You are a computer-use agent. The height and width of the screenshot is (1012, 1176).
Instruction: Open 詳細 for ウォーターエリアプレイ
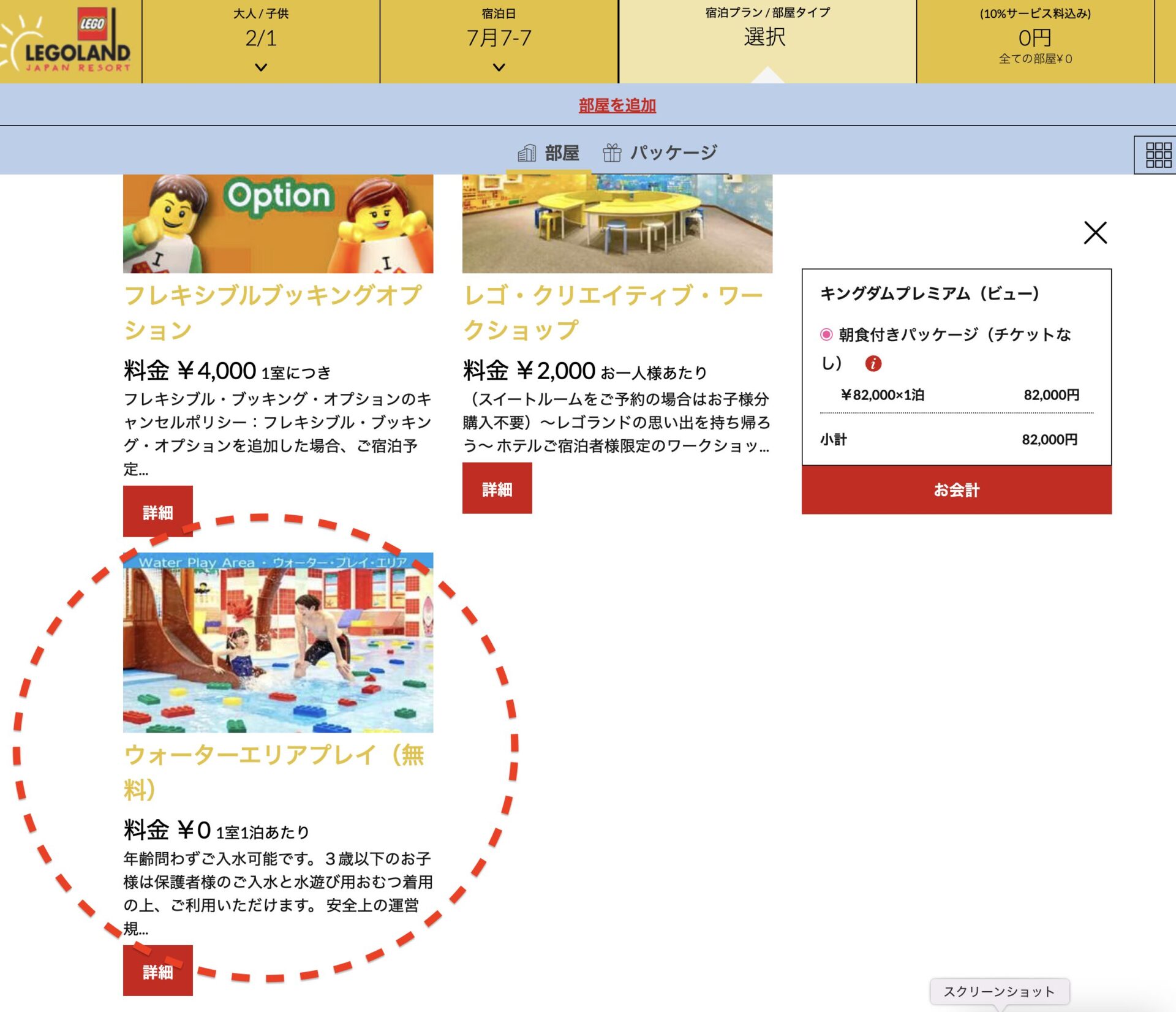158,971
